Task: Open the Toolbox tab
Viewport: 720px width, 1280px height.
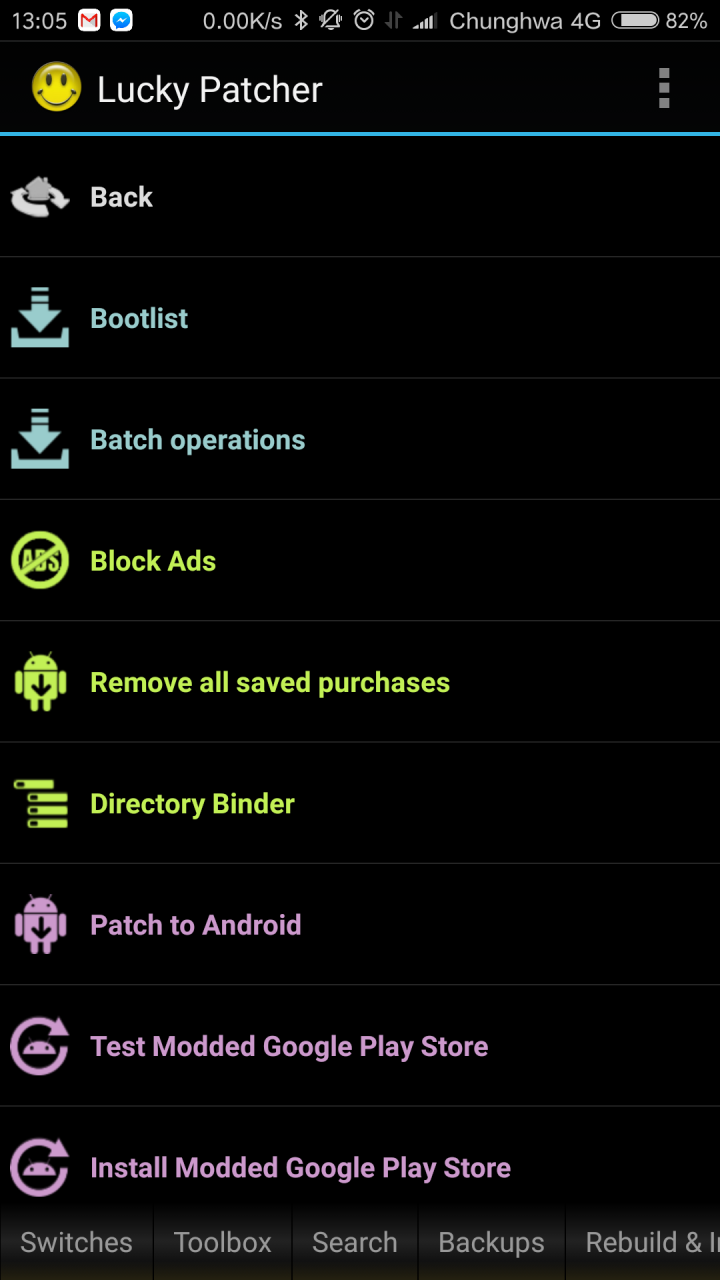Action: (x=223, y=1242)
